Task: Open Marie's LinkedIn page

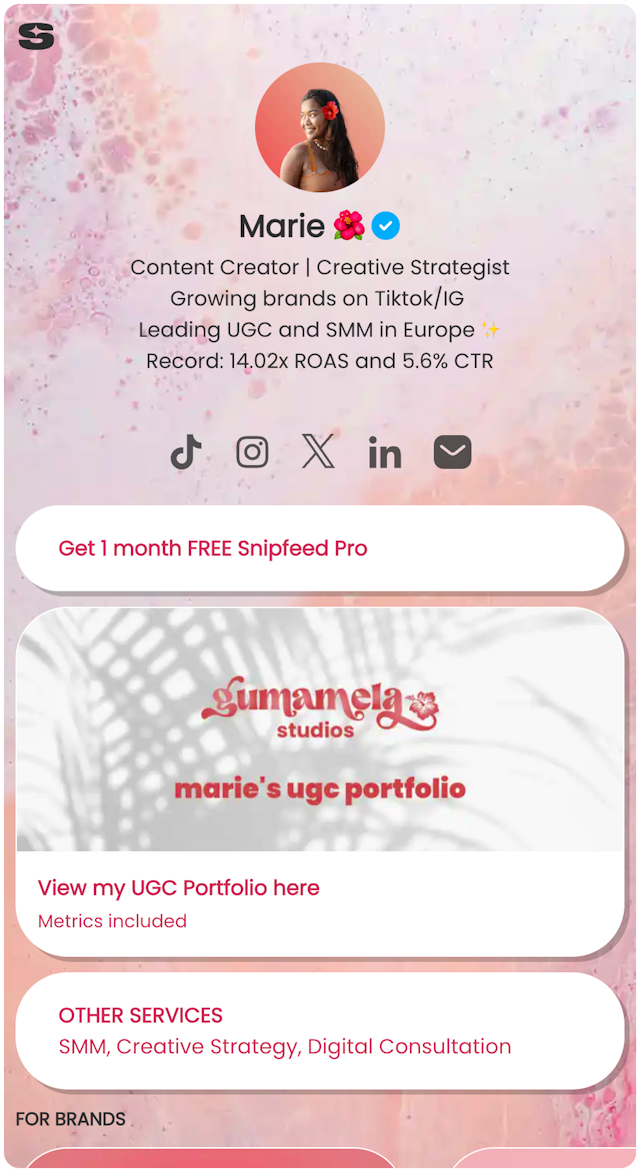Action: coord(385,454)
